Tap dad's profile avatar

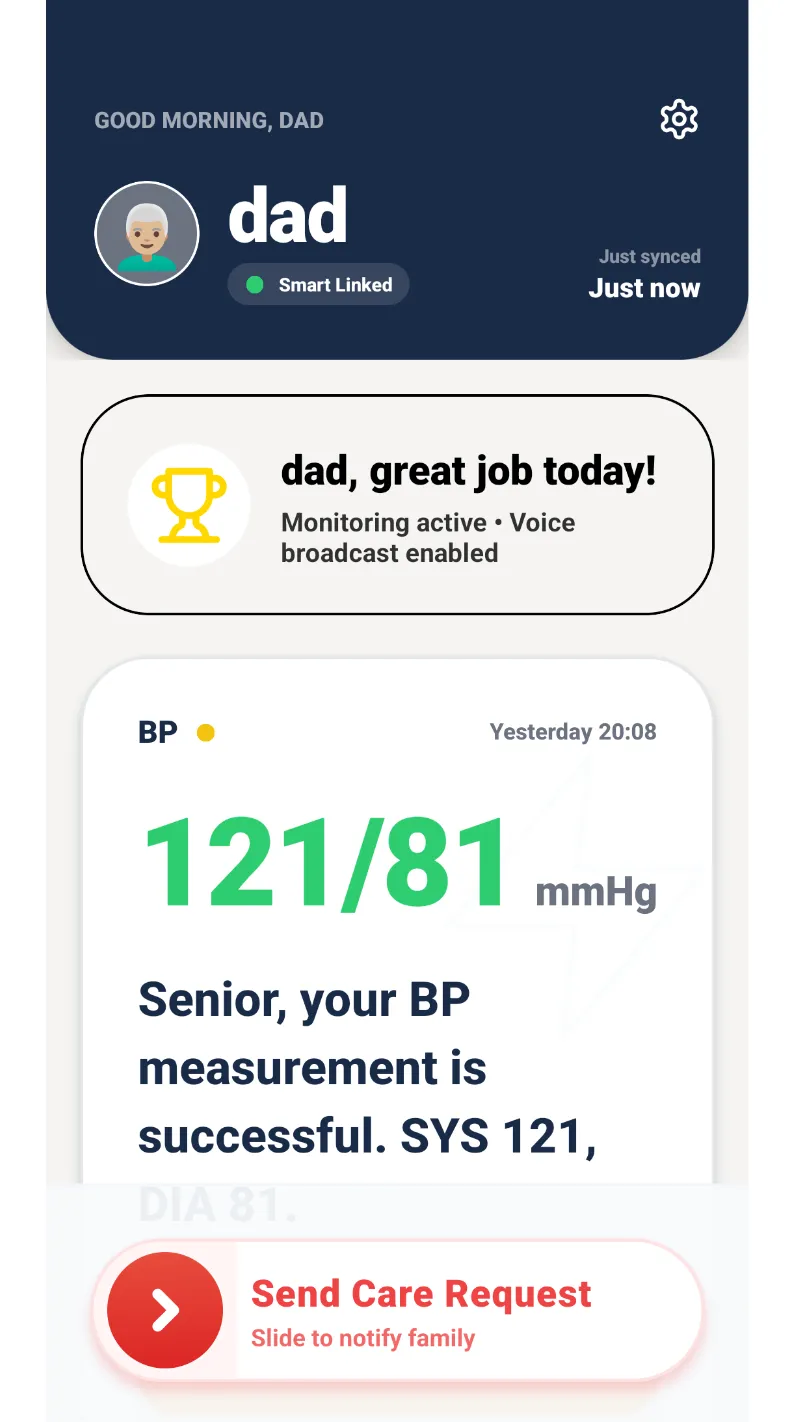click(147, 234)
